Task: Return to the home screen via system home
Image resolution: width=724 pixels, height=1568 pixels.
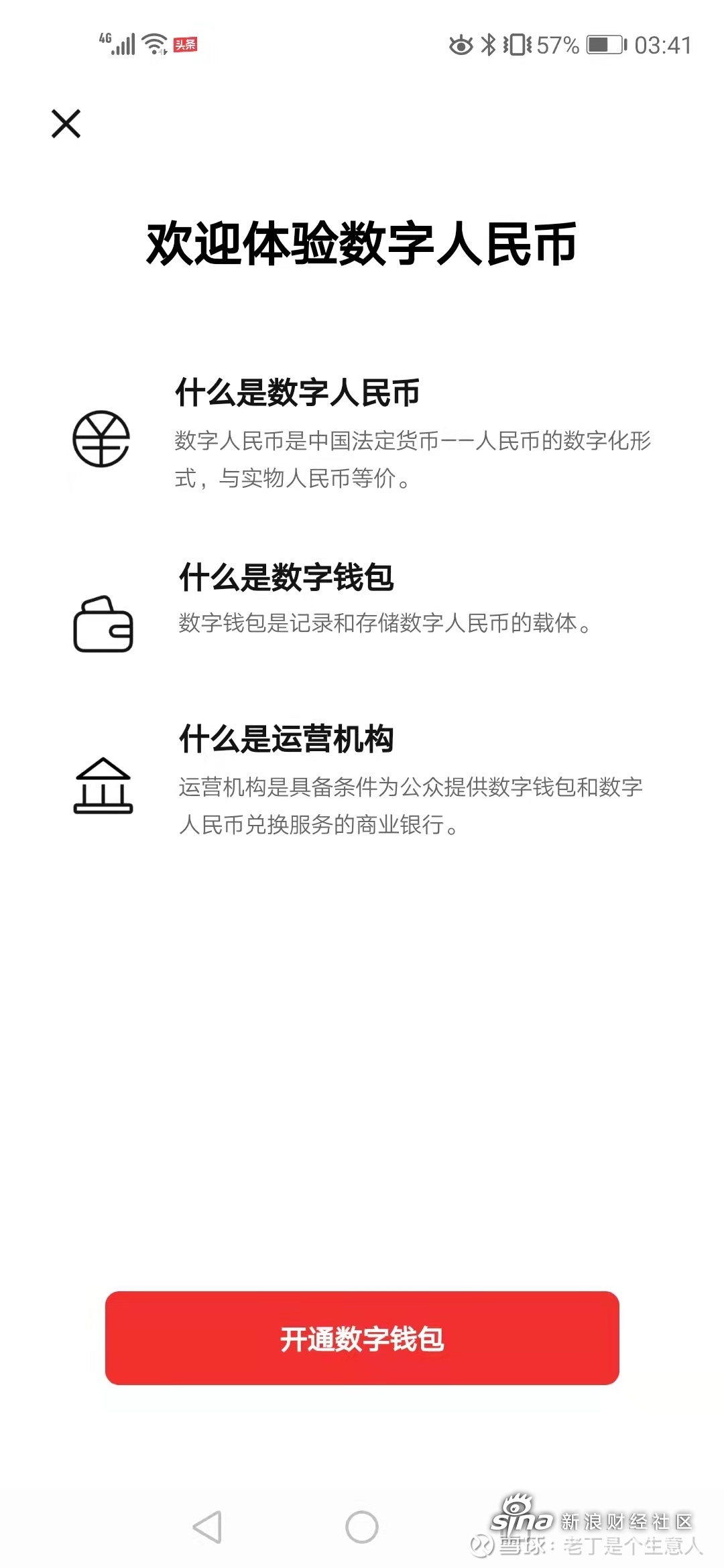Action: (362, 1527)
